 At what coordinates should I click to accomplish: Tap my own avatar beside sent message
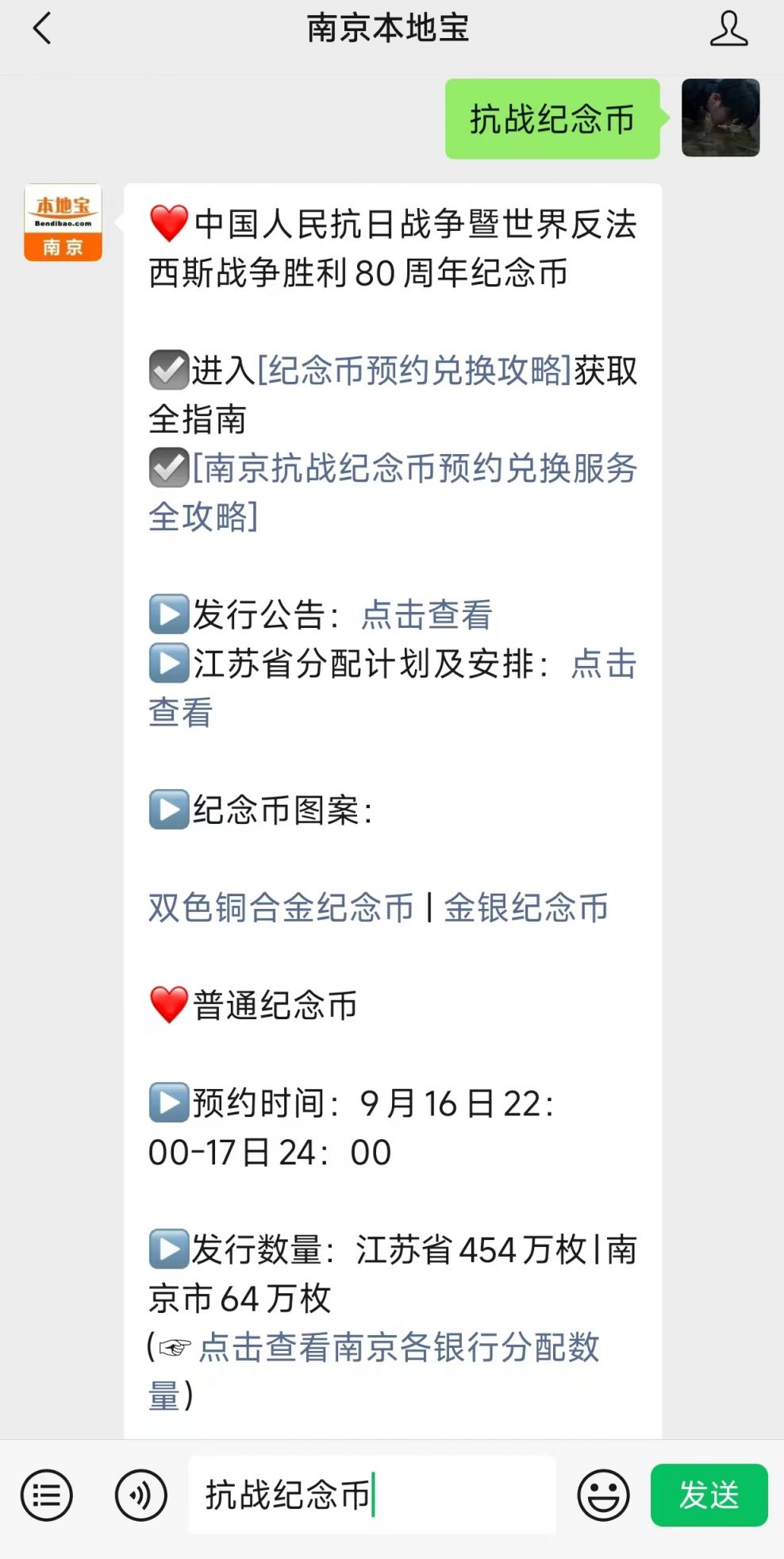point(721,118)
